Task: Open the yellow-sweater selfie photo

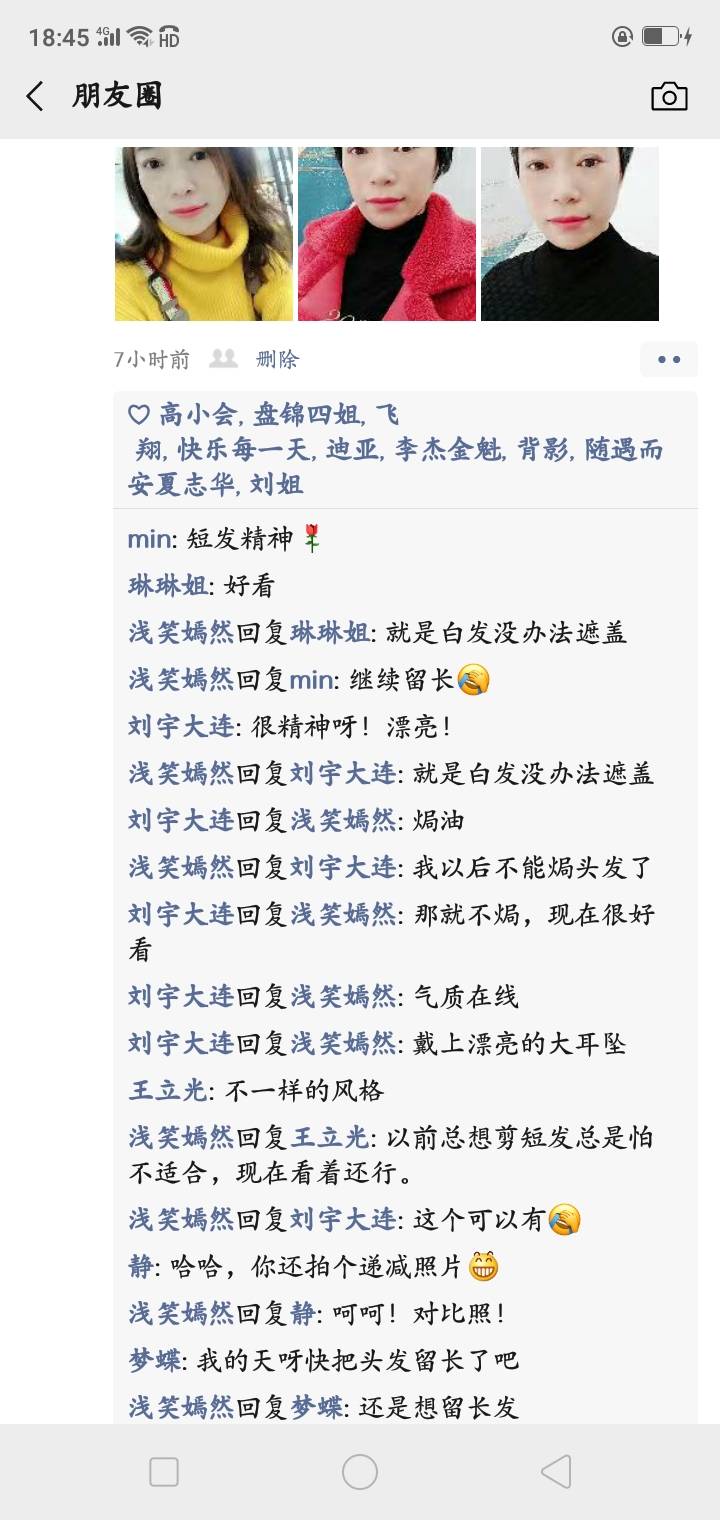Action: click(203, 232)
